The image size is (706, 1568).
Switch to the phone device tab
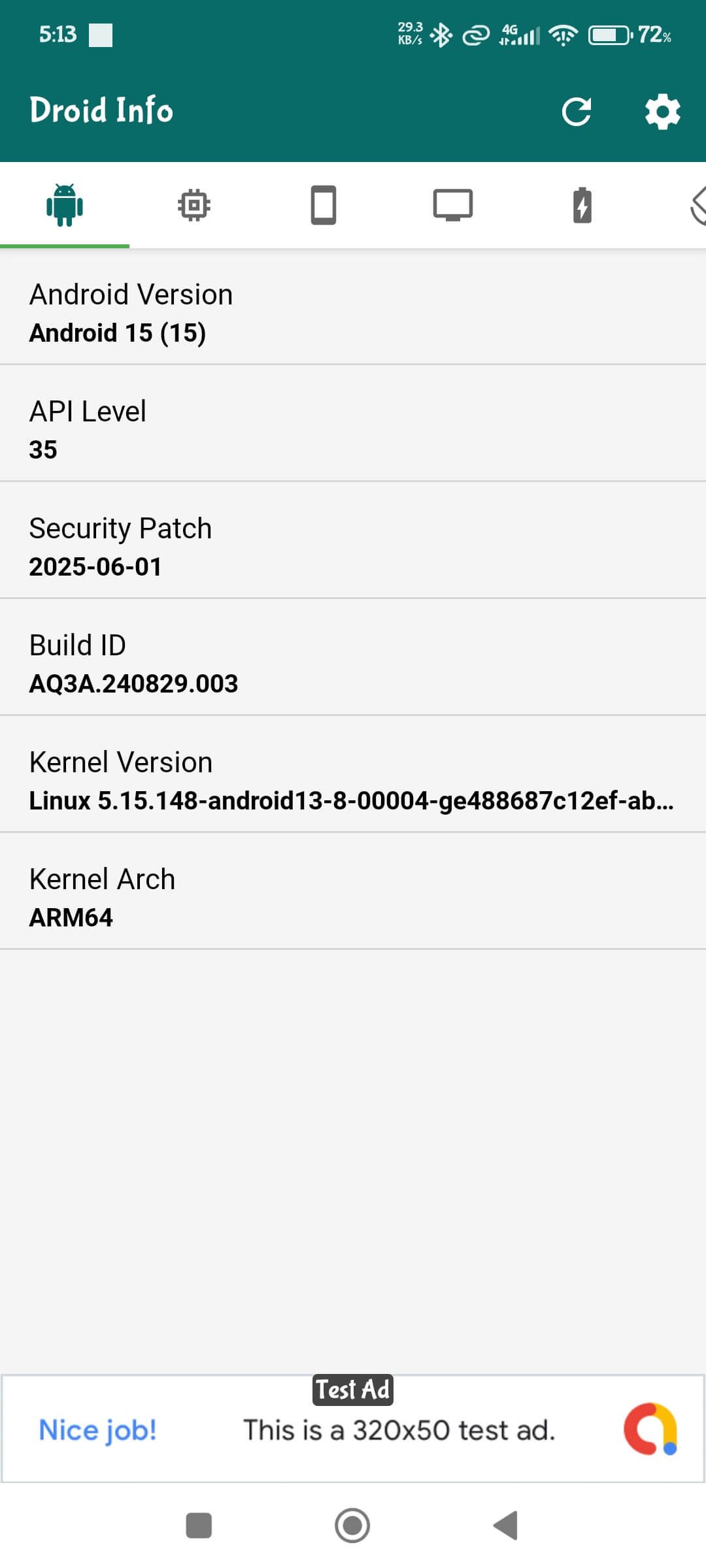[324, 205]
